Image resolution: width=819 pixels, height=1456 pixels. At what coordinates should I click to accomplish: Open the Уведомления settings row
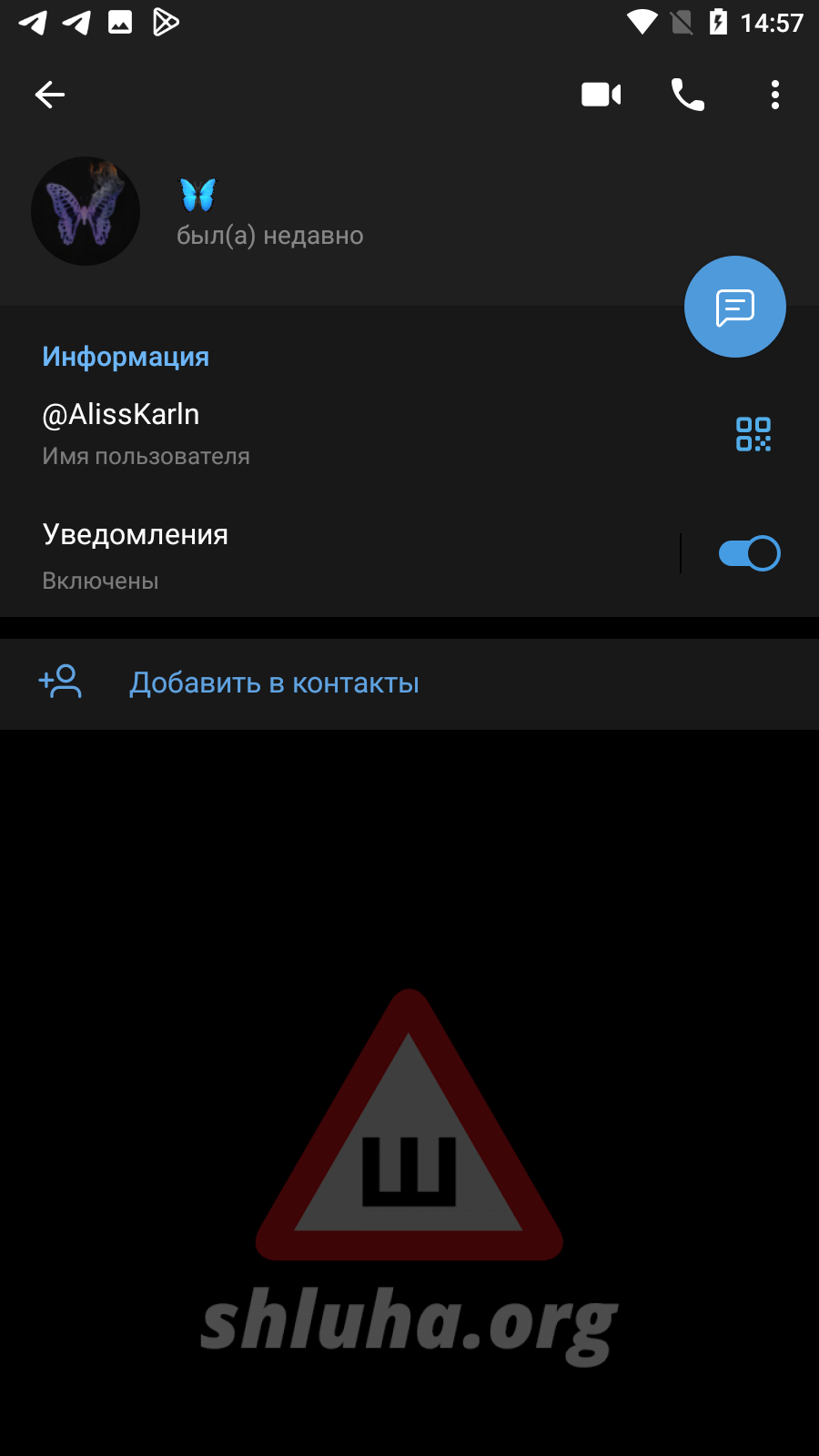273,554
